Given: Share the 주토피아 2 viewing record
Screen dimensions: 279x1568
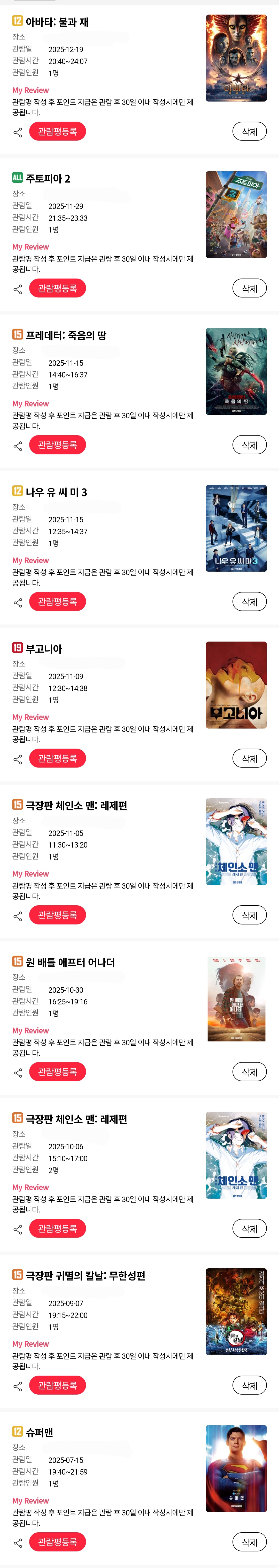Looking at the screenshot, I should (18, 289).
